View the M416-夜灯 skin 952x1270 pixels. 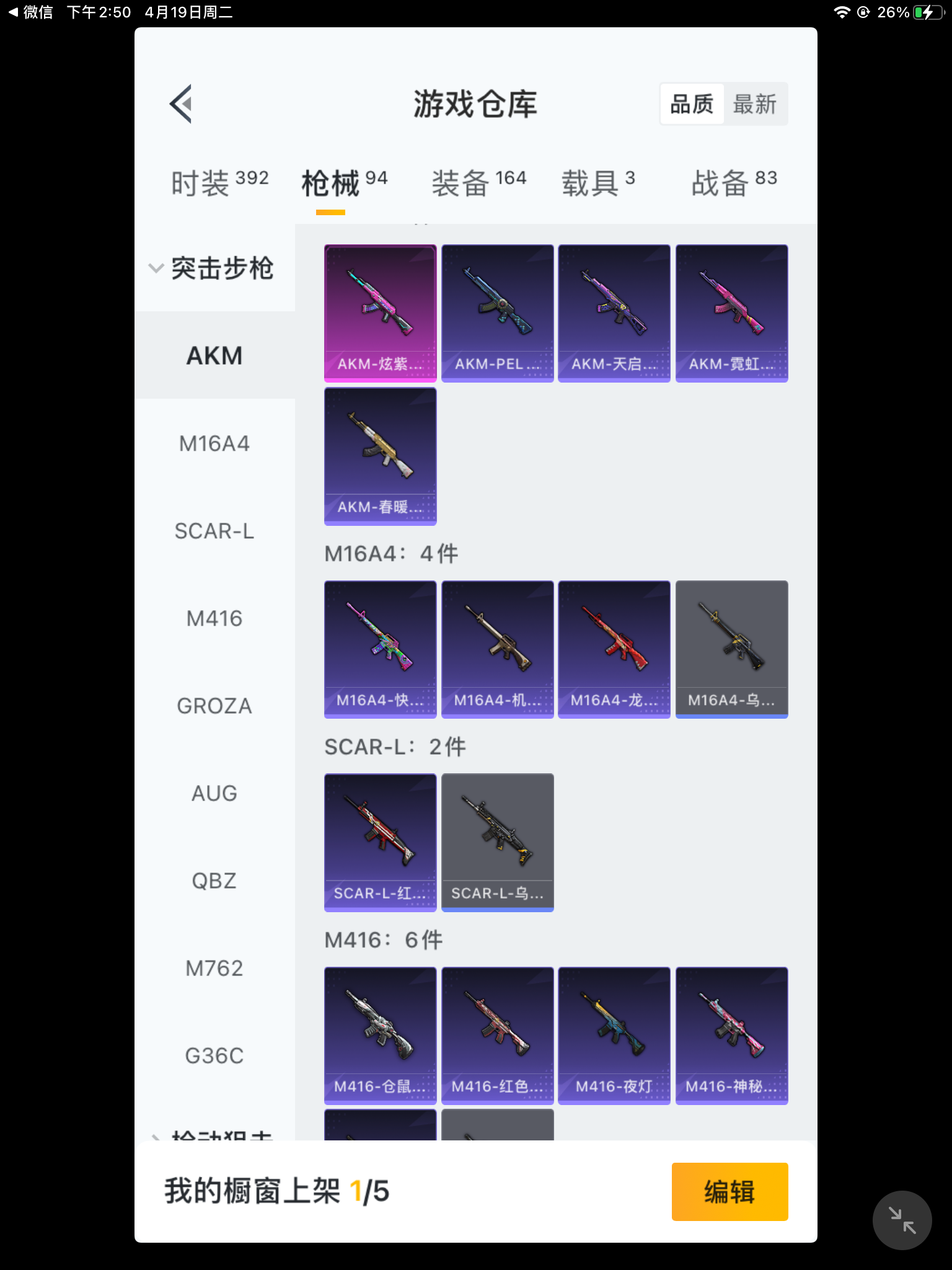point(614,1036)
